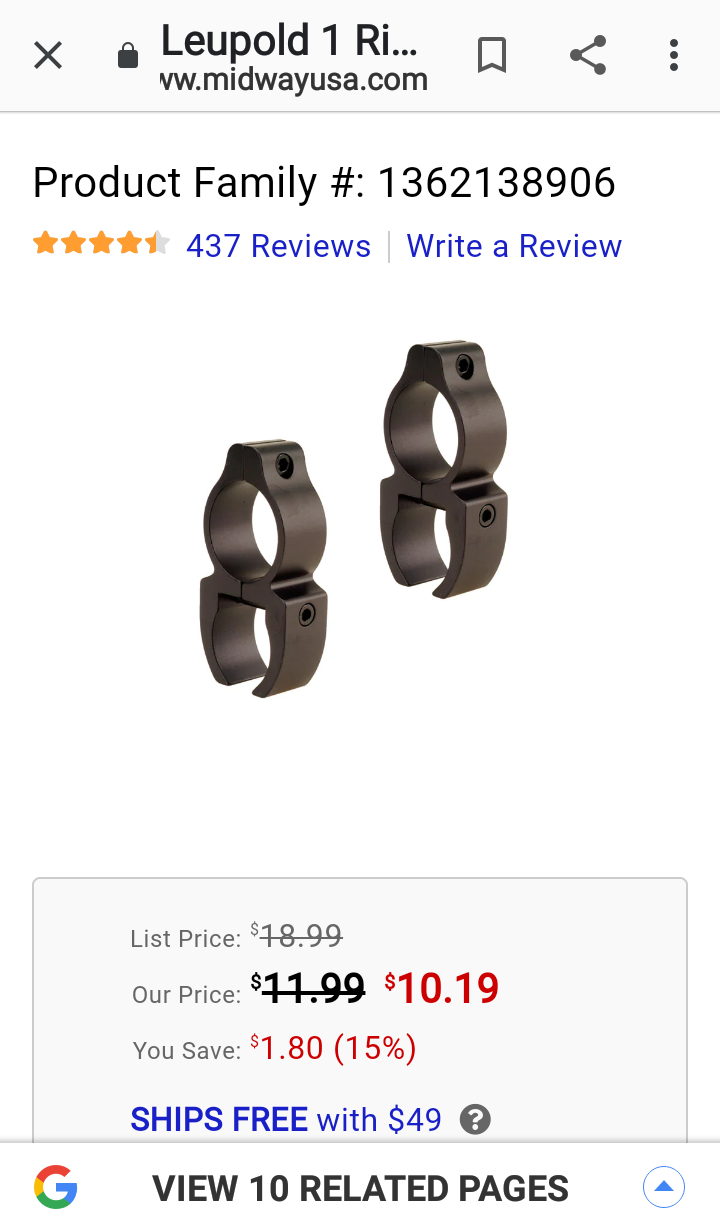The height and width of the screenshot is (1230, 720).
Task: Open the overflow menu
Action: [x=674, y=55]
